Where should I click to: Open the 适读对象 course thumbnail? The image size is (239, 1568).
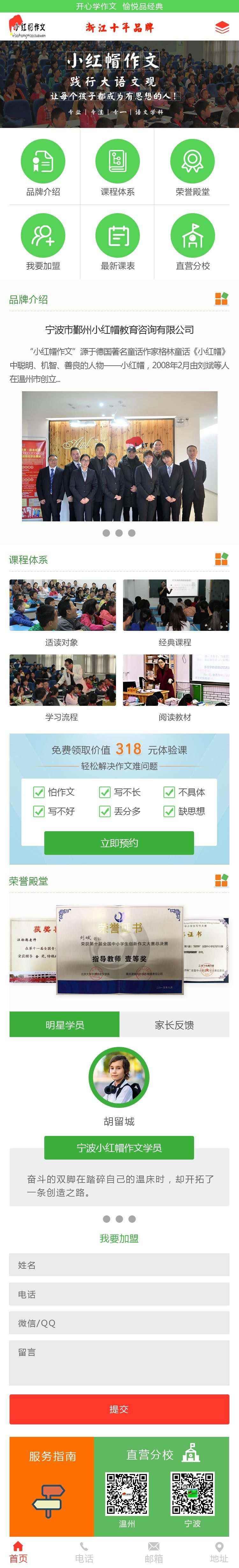click(x=62, y=605)
